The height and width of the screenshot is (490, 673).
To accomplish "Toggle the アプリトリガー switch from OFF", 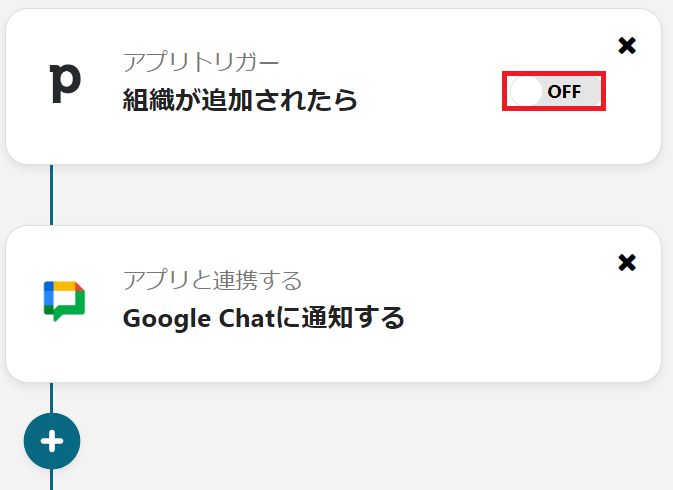I will click(554, 92).
